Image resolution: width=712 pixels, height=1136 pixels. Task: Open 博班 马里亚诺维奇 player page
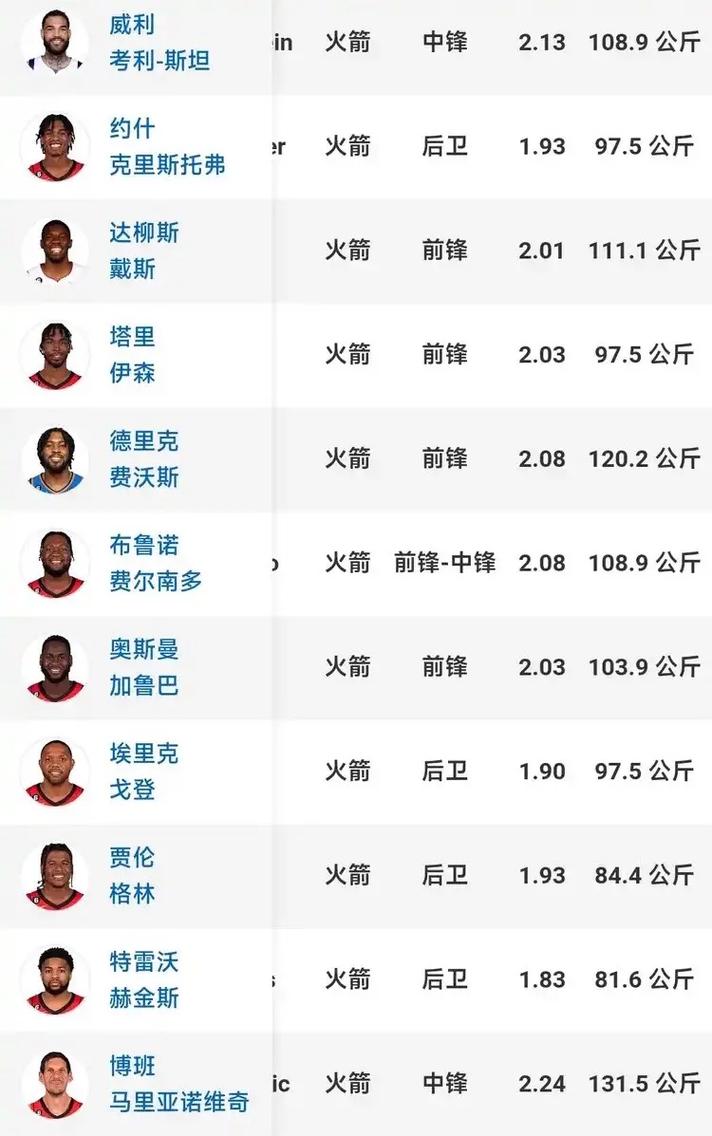[x=179, y=1083]
